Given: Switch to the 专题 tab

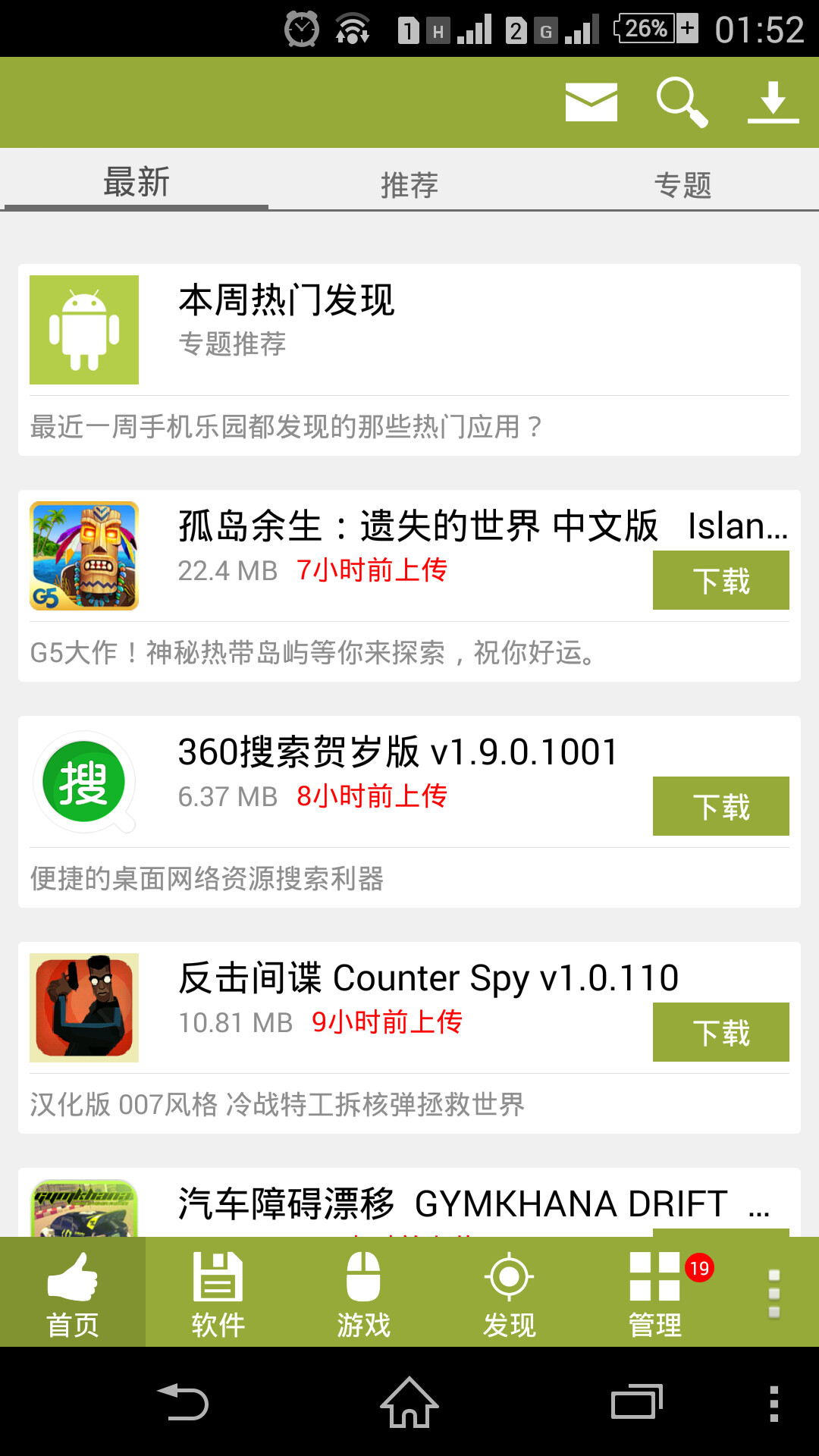Looking at the screenshot, I should (x=682, y=184).
